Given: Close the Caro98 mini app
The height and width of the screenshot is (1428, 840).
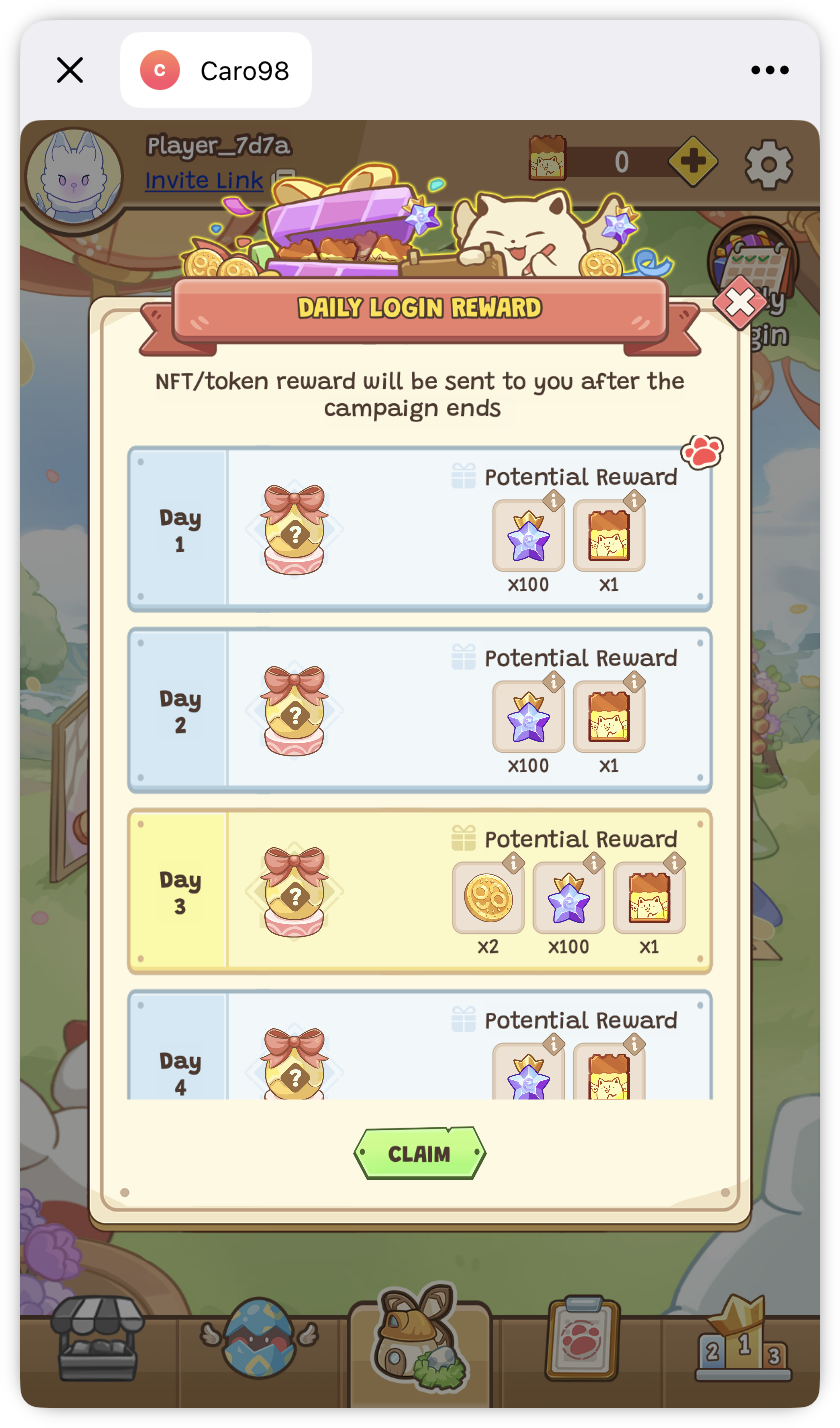Looking at the screenshot, I should point(70,70).
